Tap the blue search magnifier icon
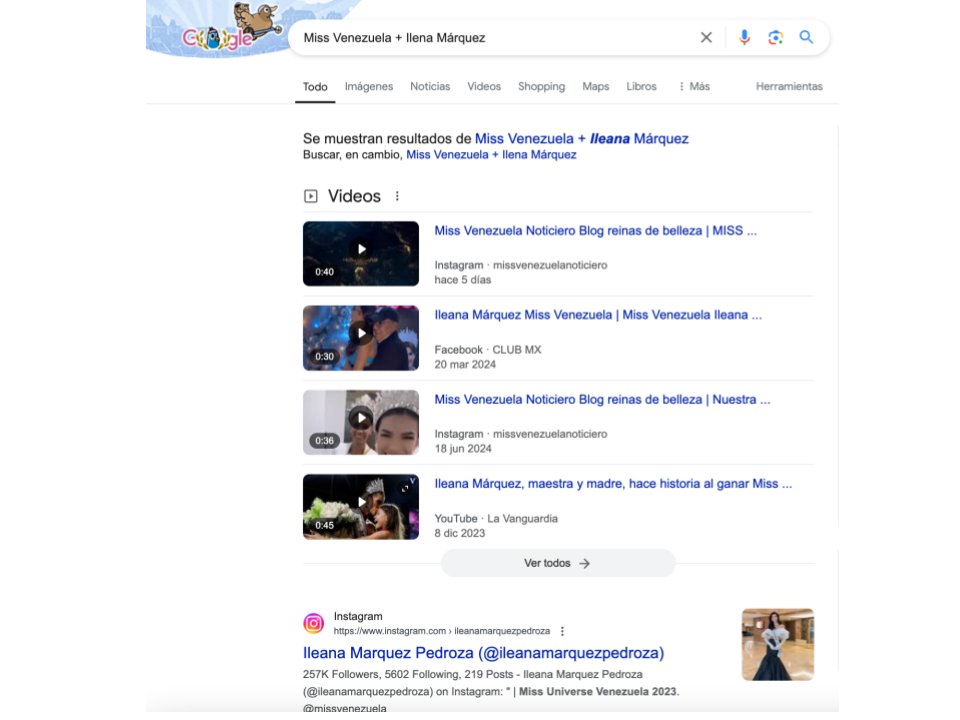 pyautogui.click(x=806, y=38)
